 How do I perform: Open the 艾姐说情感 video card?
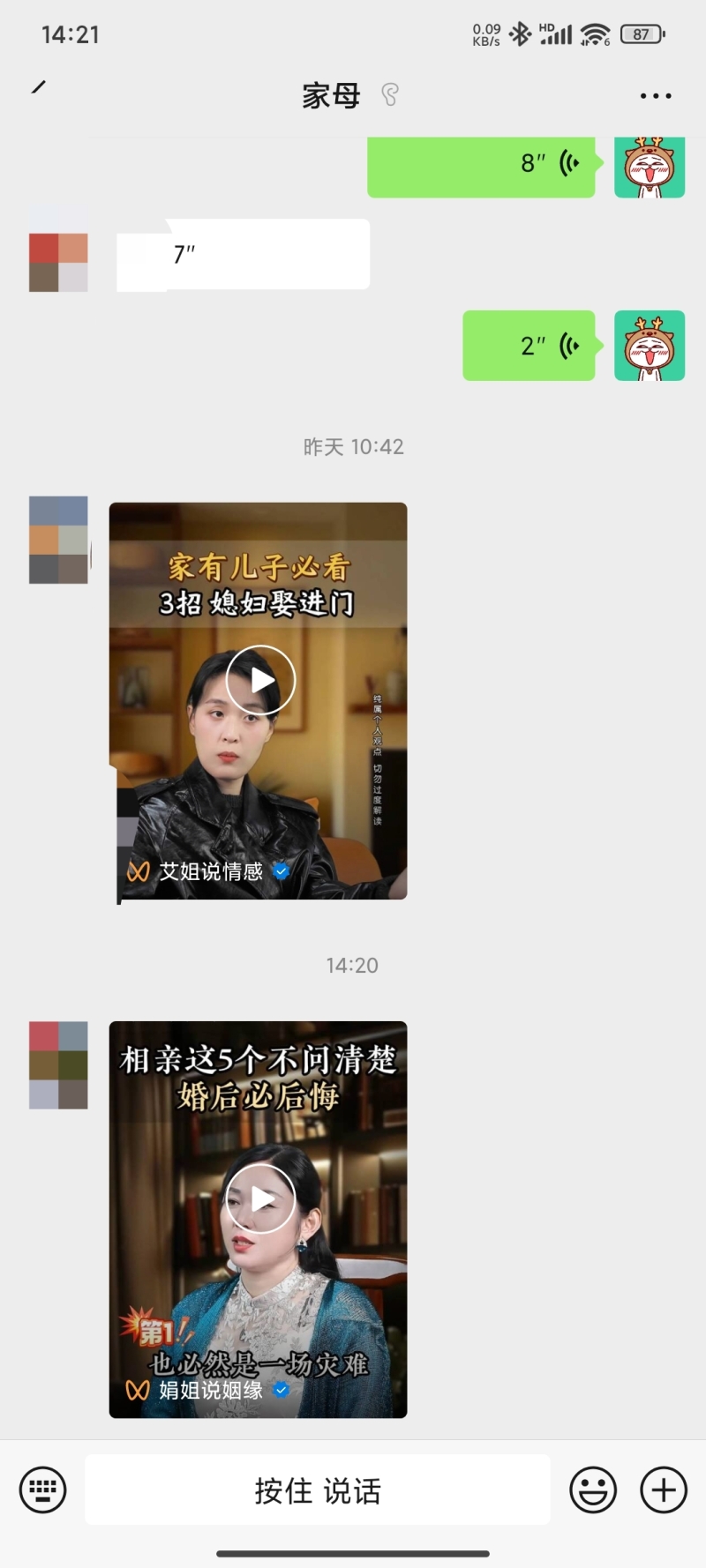[x=259, y=700]
